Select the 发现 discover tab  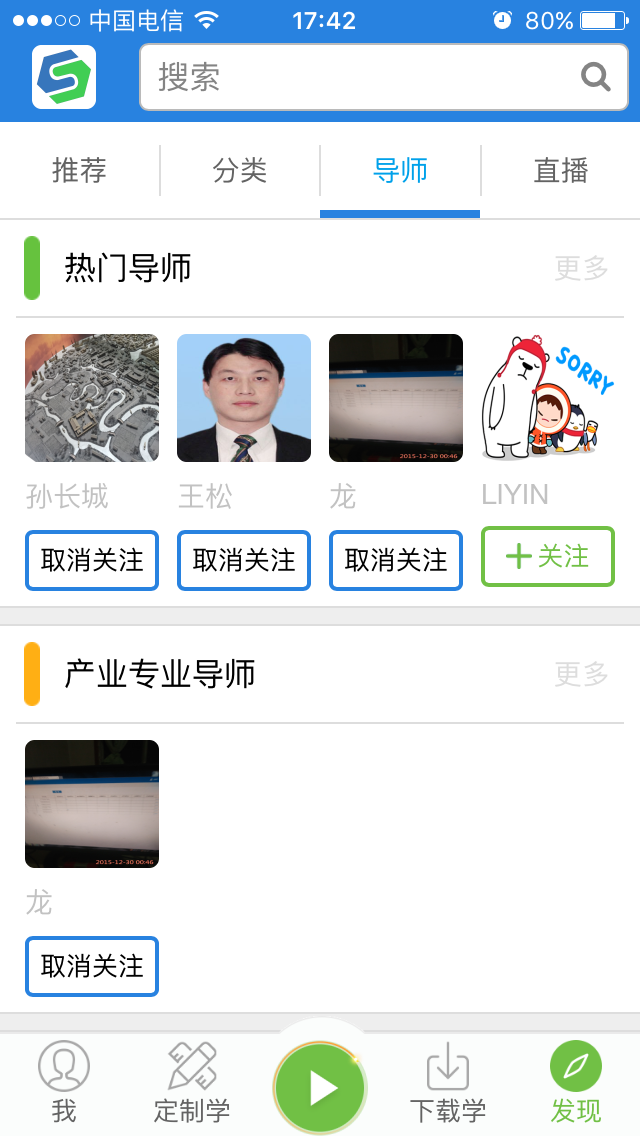(576, 1082)
